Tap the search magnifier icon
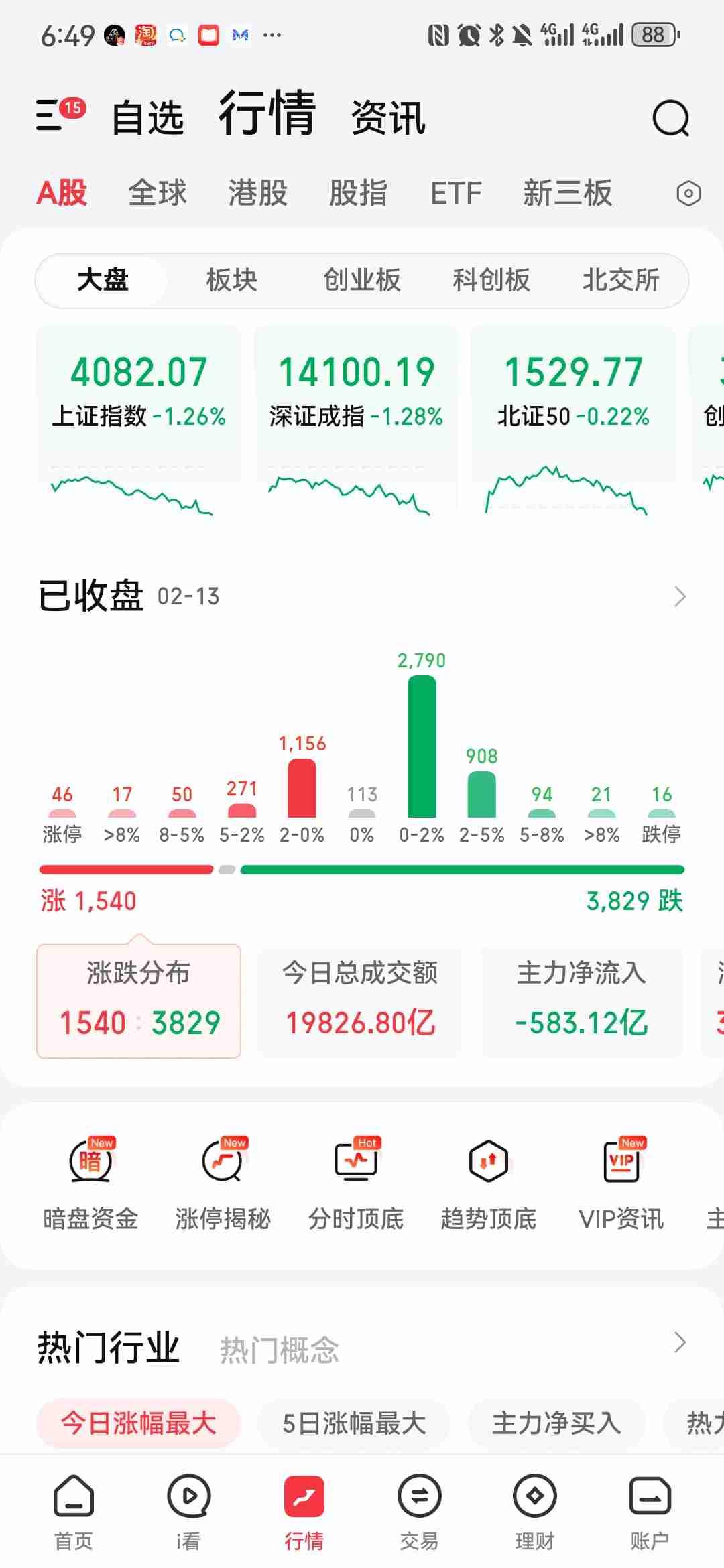The image size is (724, 1568). point(672,118)
